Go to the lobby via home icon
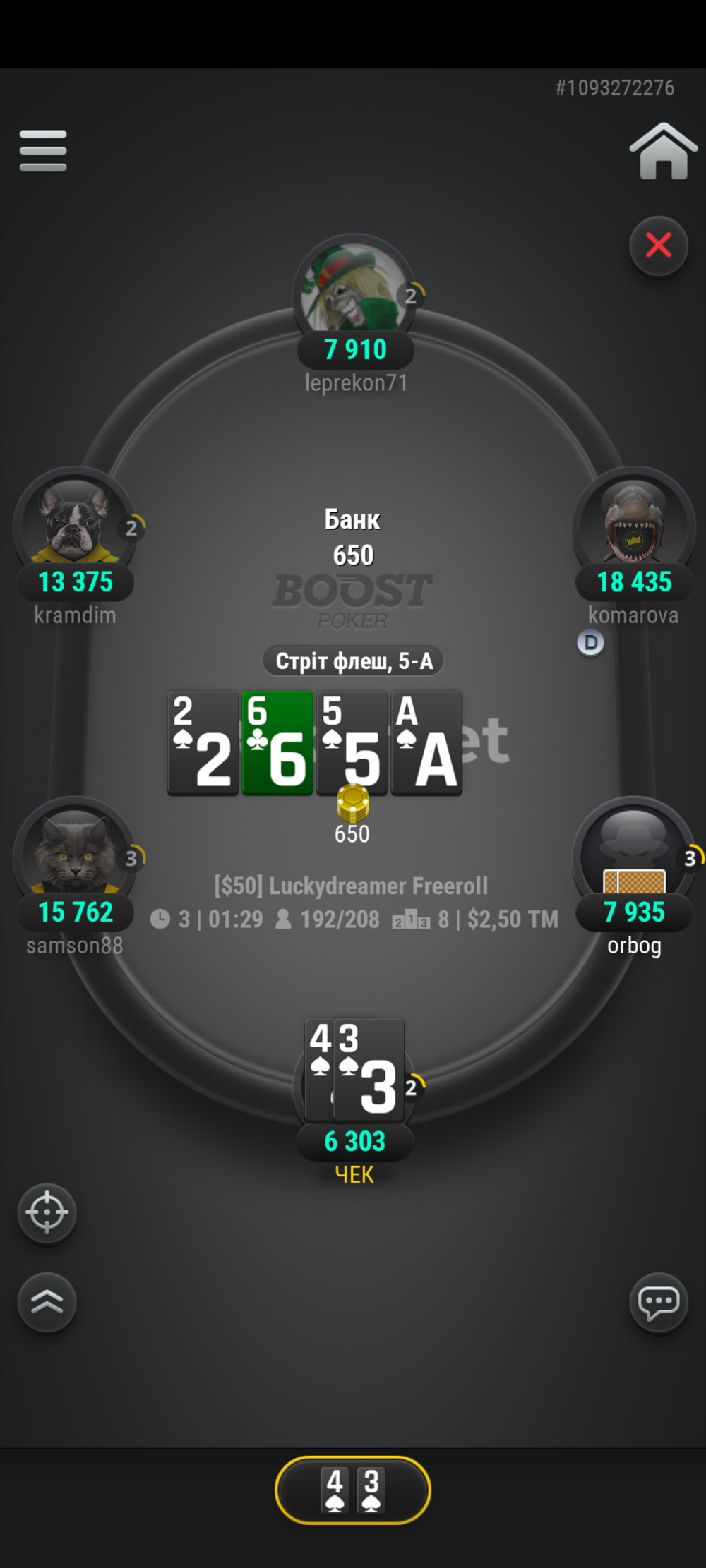706x1568 pixels. tap(663, 152)
